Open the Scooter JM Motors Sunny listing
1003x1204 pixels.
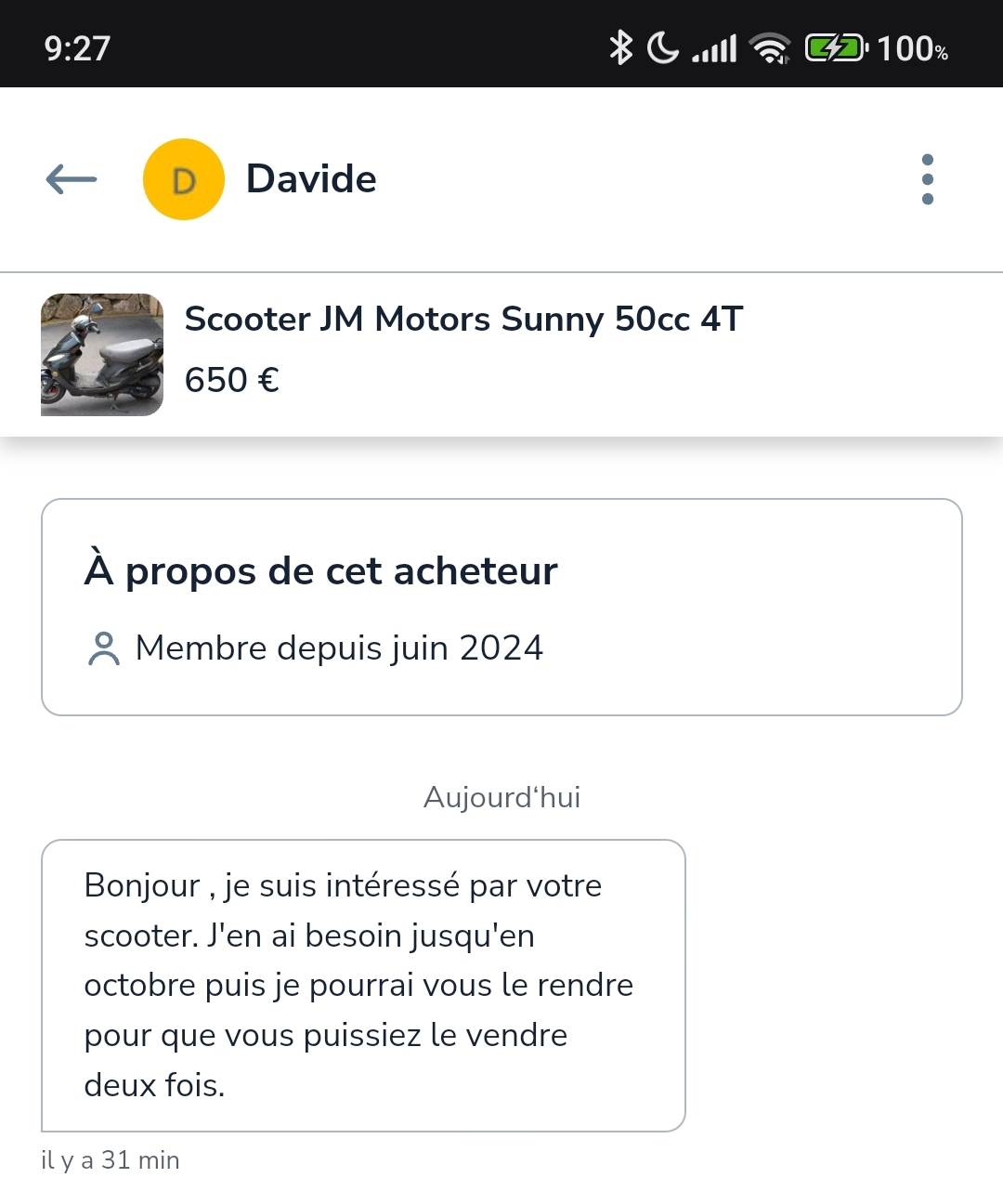(x=501, y=354)
